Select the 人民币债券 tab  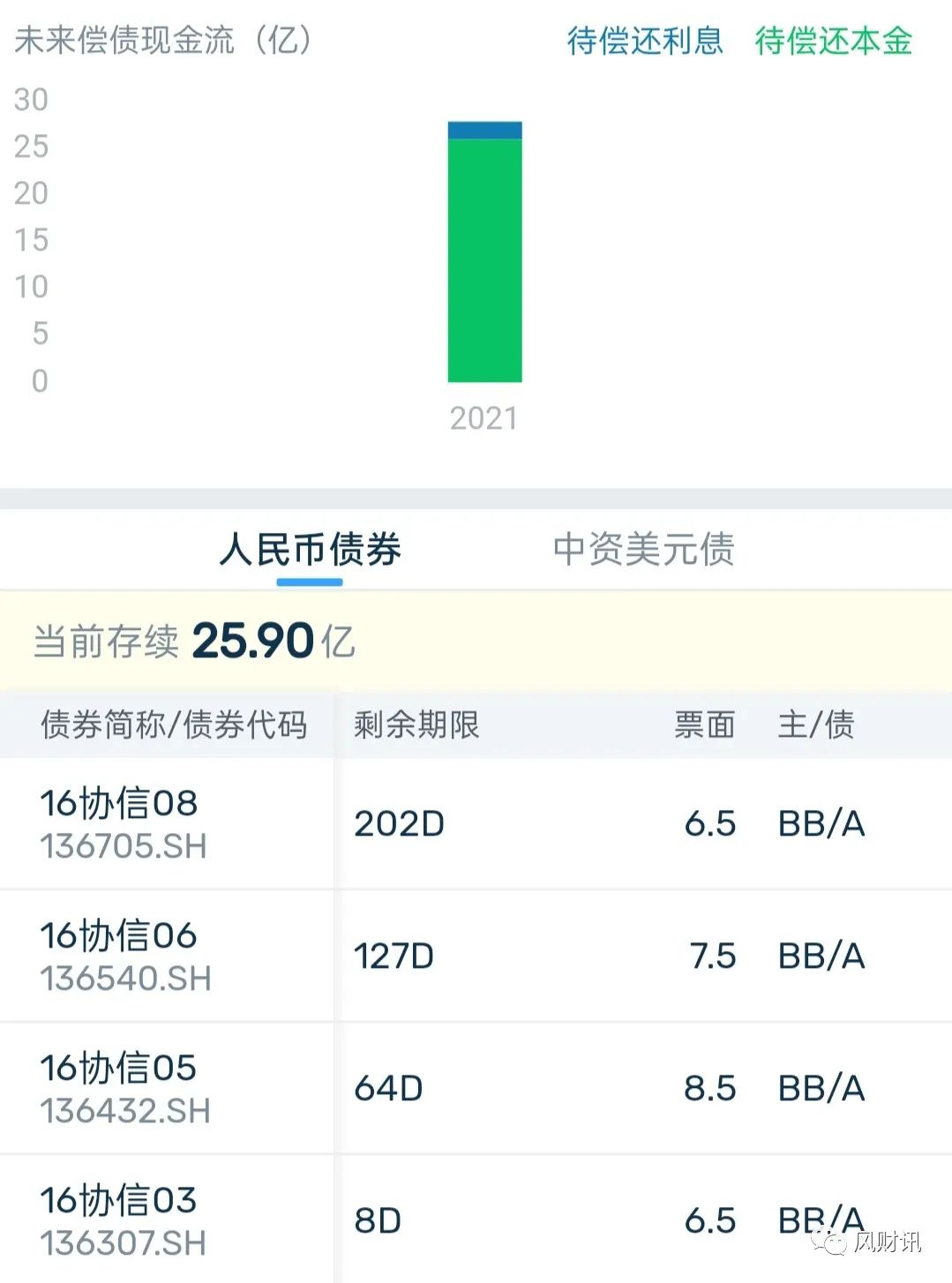tap(310, 549)
